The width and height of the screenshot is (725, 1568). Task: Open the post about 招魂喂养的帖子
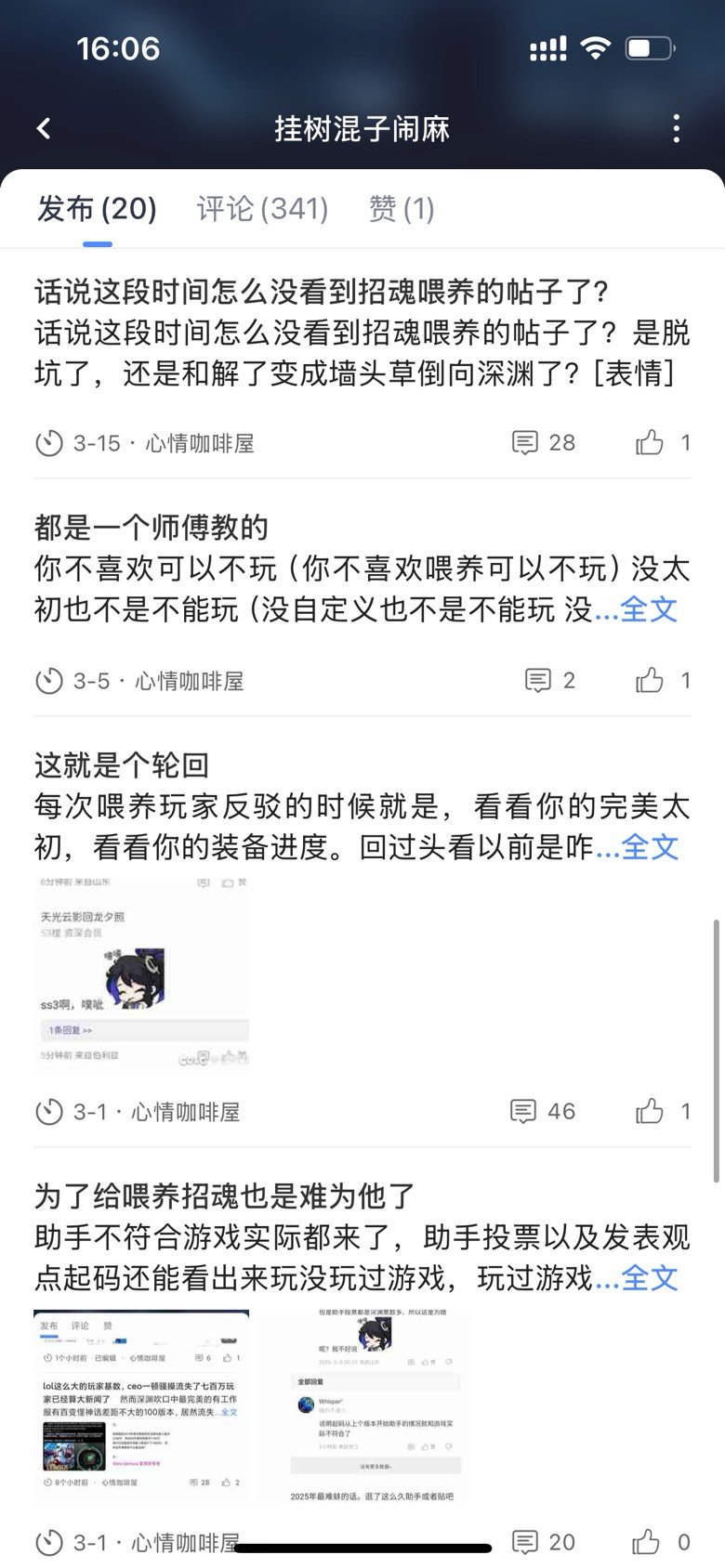tap(362, 332)
